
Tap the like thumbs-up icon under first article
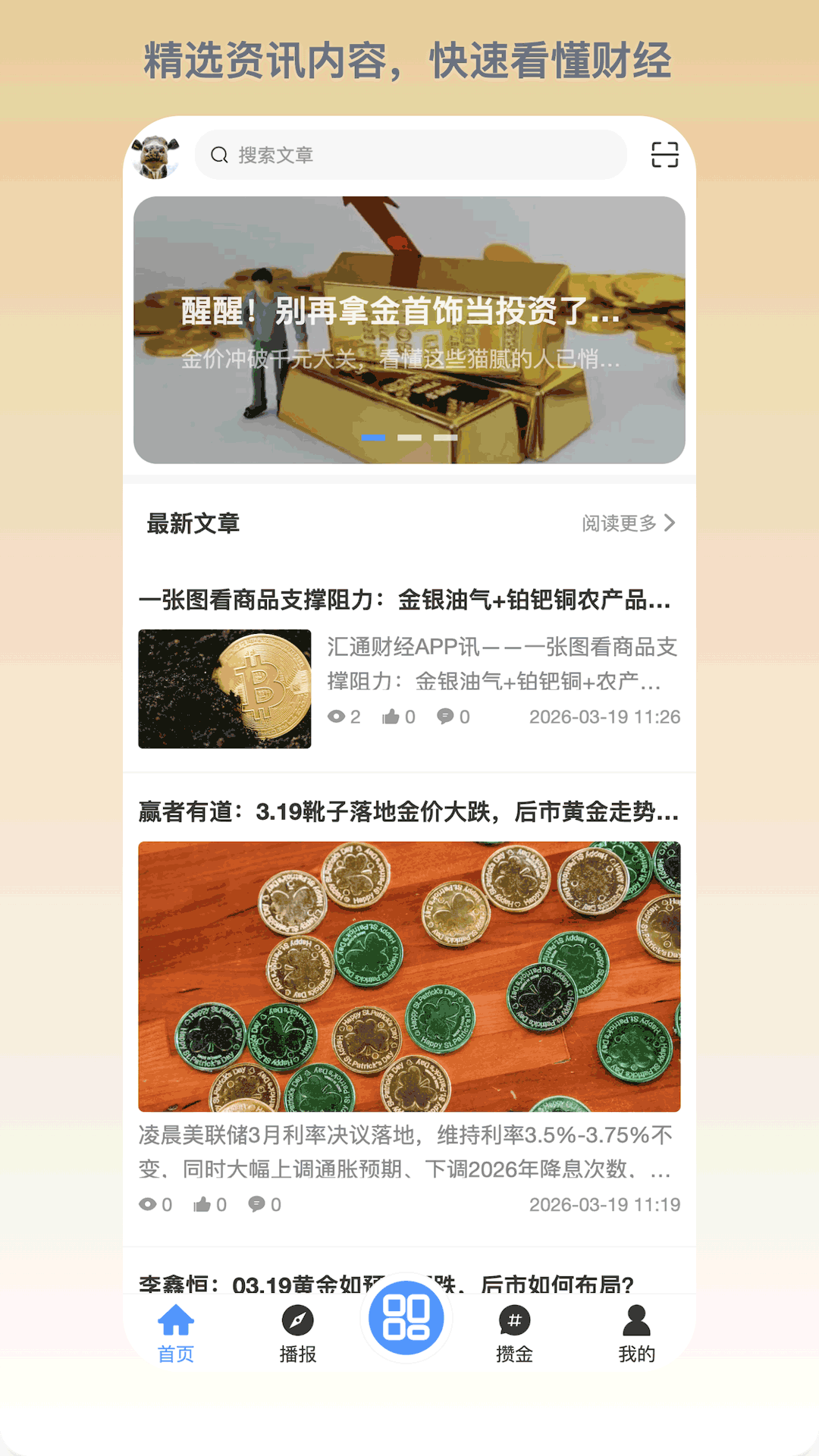pyautogui.click(x=391, y=716)
